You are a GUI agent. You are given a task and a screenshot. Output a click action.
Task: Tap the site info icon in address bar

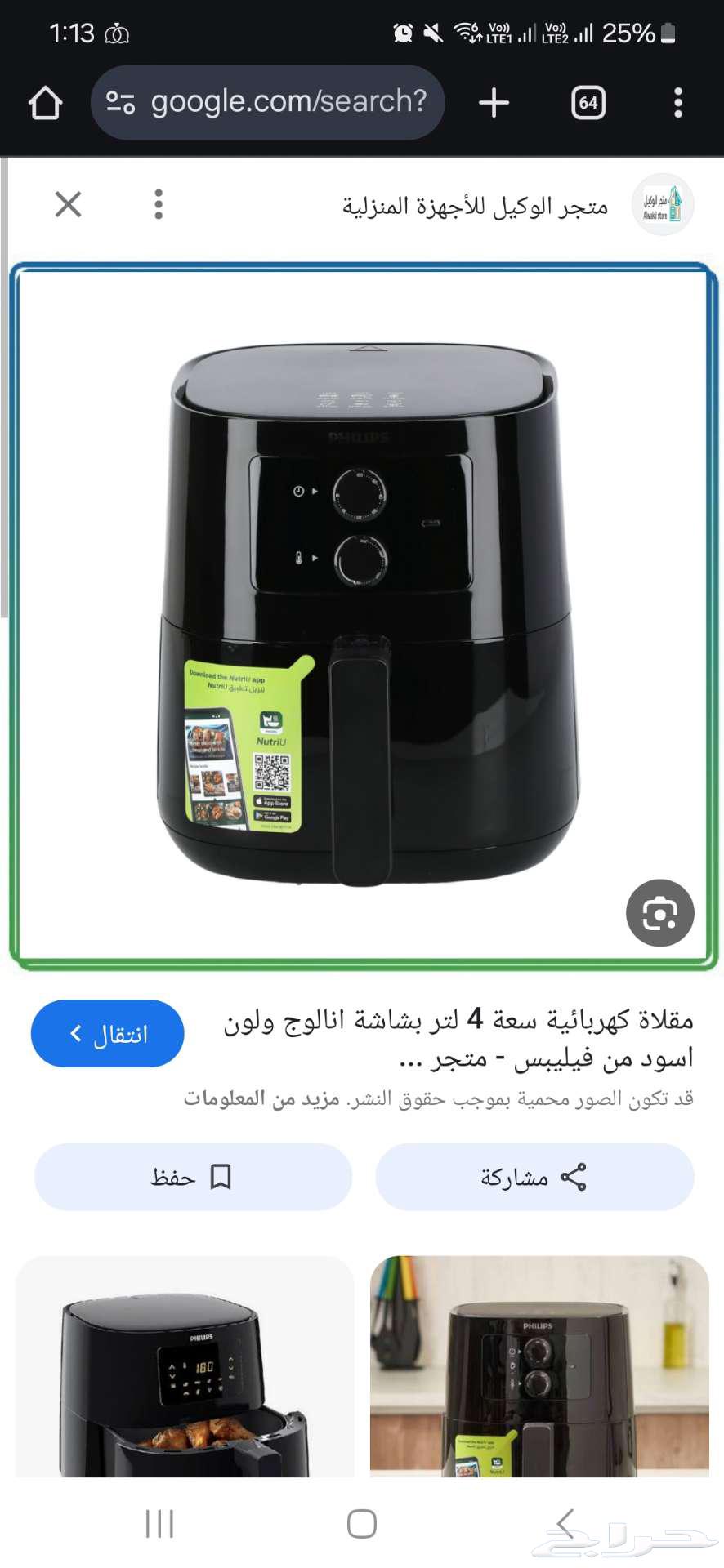click(x=121, y=101)
